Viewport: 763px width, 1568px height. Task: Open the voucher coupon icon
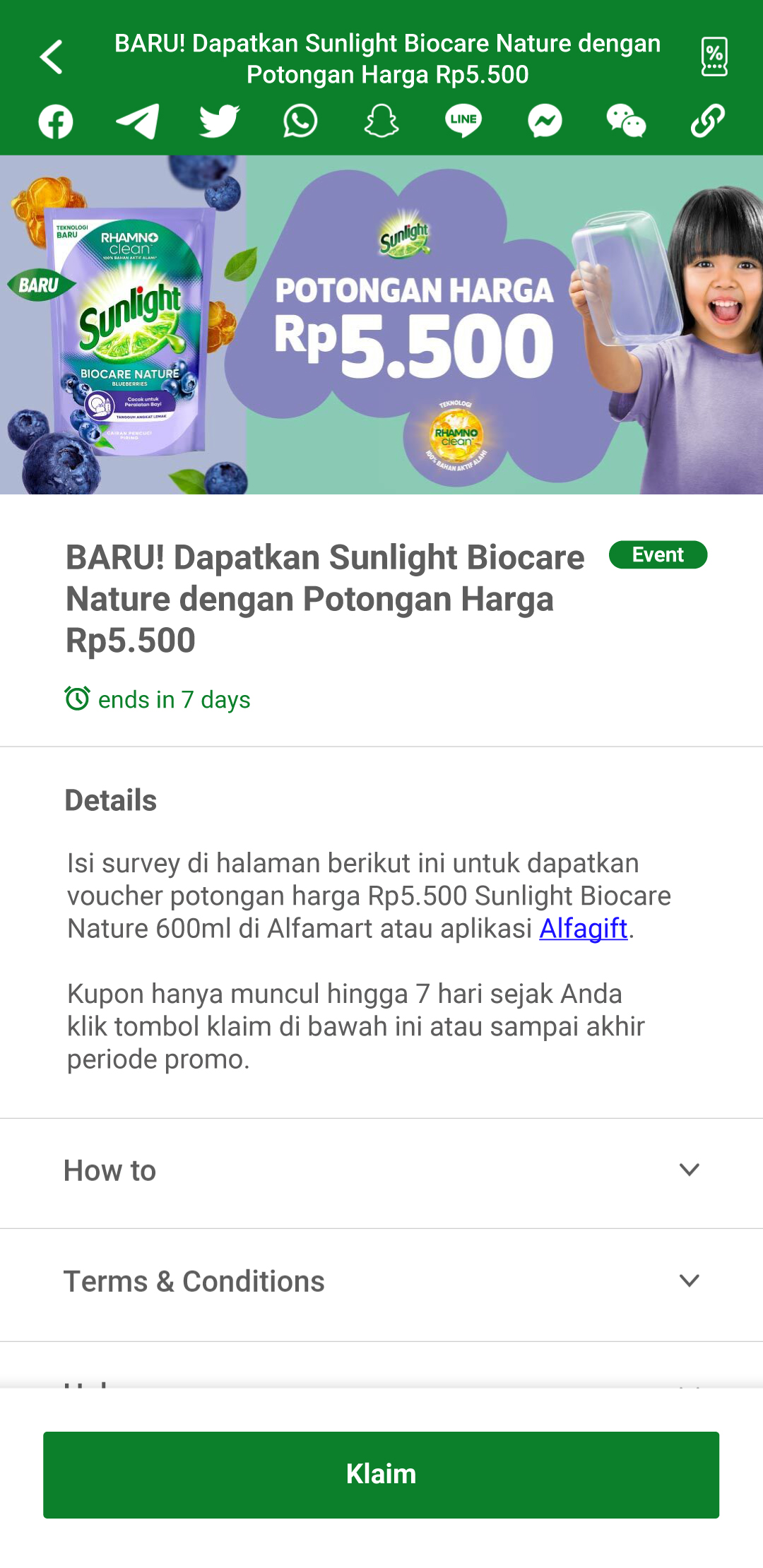(x=714, y=57)
